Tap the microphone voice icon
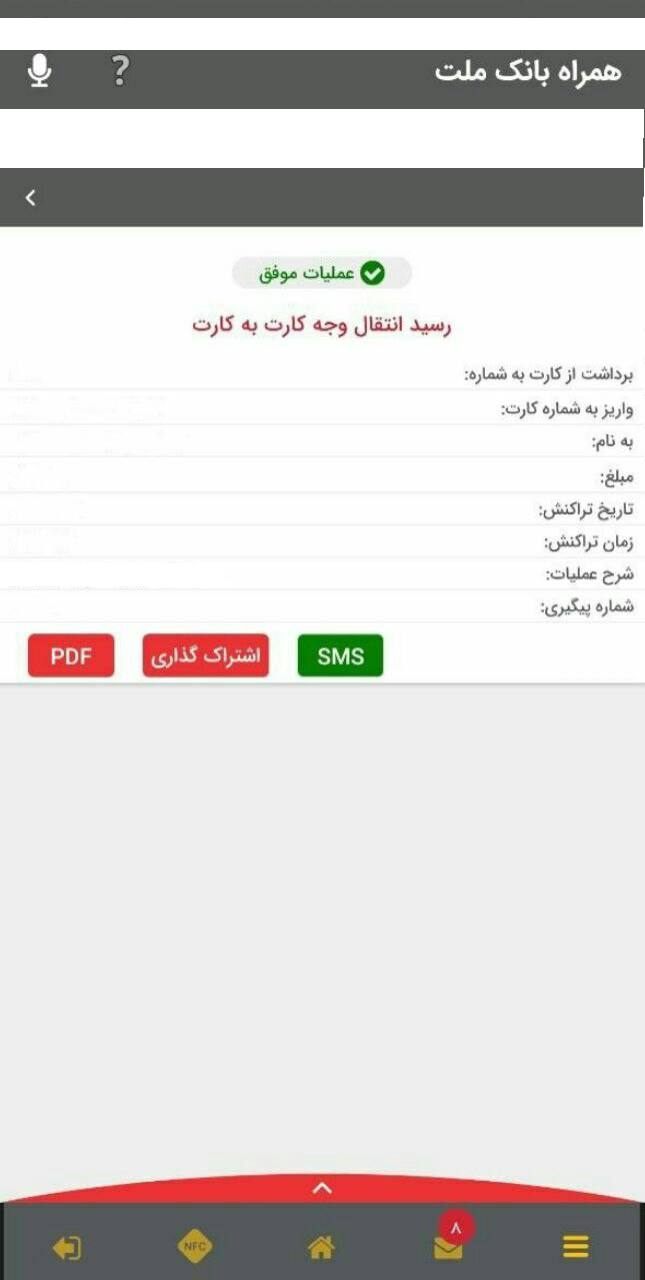645x1280 pixels. [39, 72]
